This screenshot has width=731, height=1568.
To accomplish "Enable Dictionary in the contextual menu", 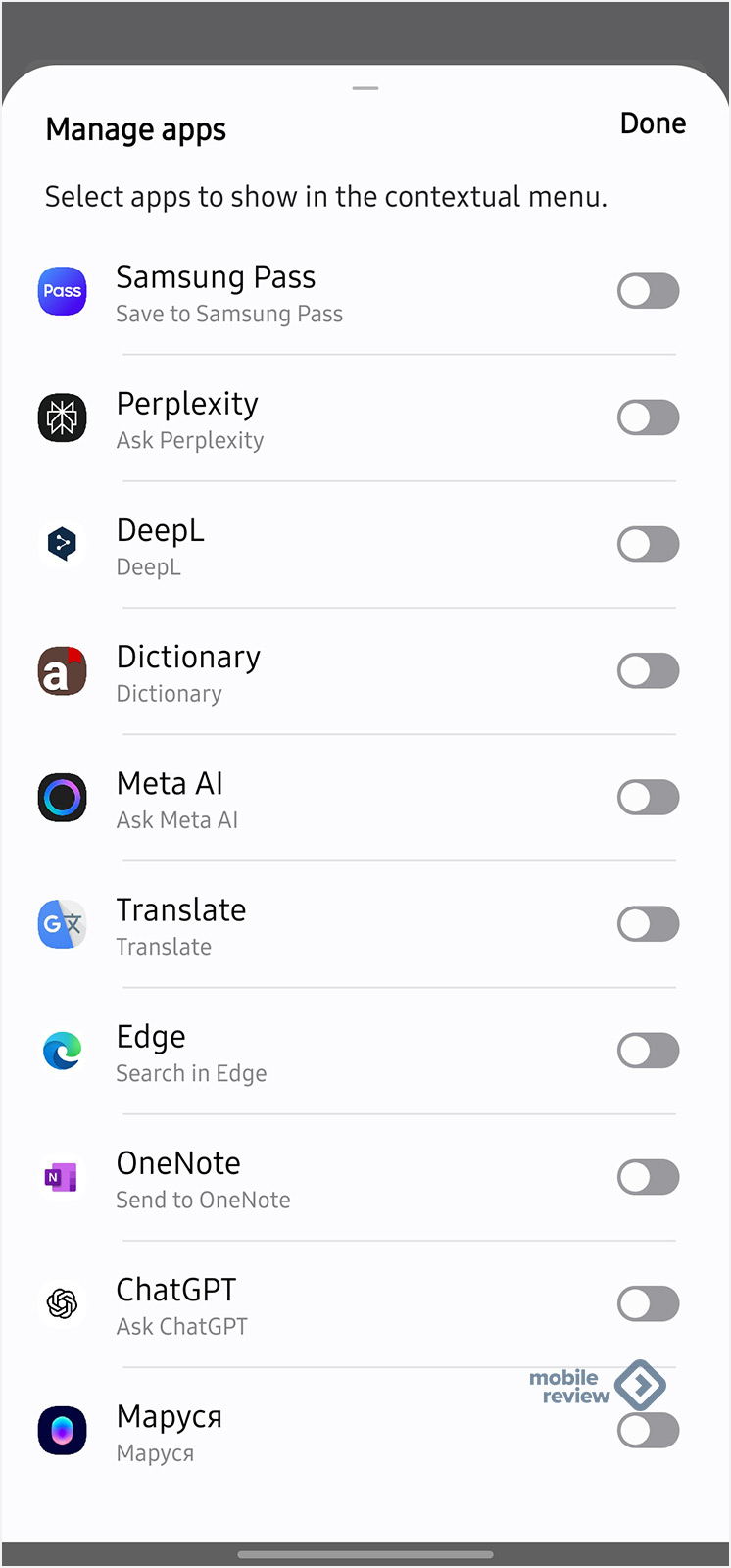I will [648, 671].
